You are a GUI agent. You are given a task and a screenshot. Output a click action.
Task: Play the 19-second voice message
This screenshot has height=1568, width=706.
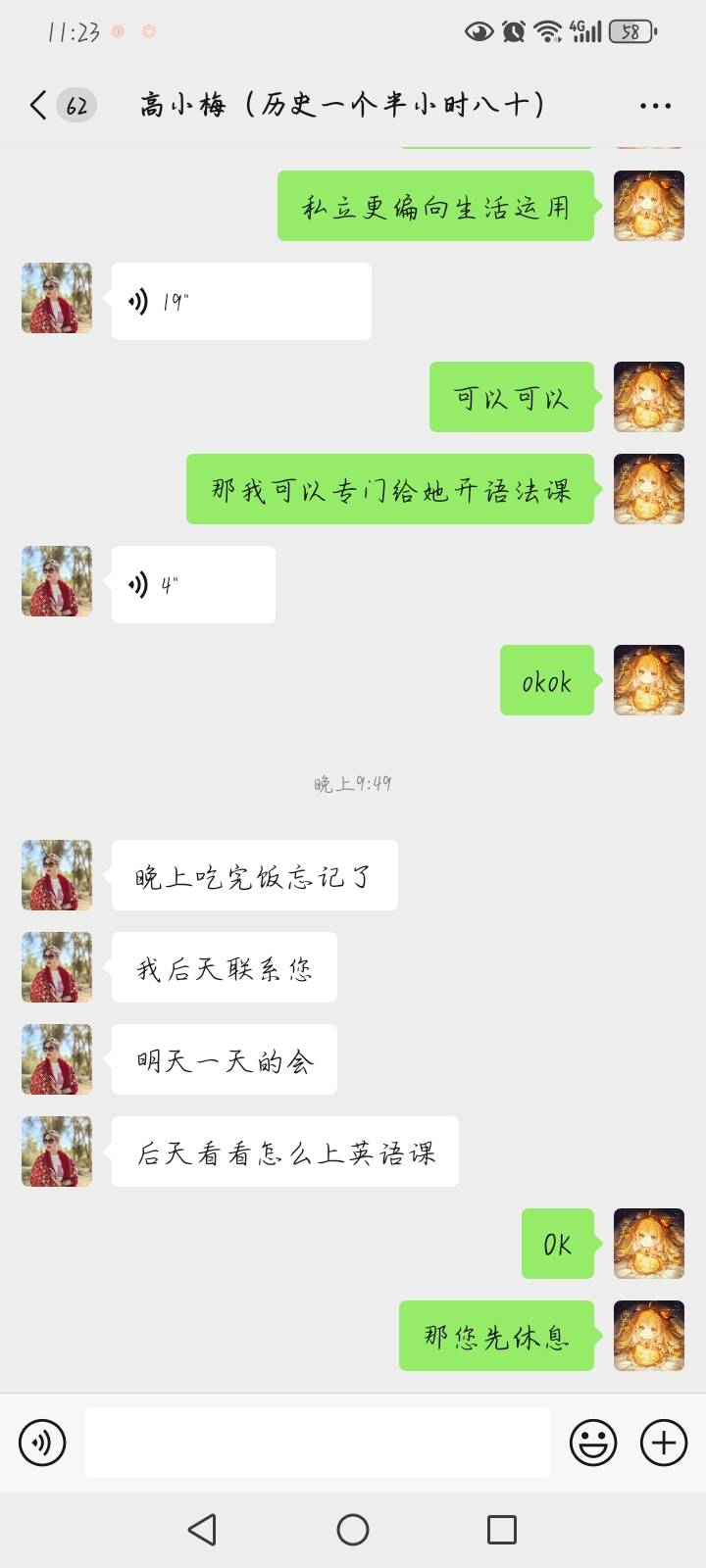pos(240,302)
